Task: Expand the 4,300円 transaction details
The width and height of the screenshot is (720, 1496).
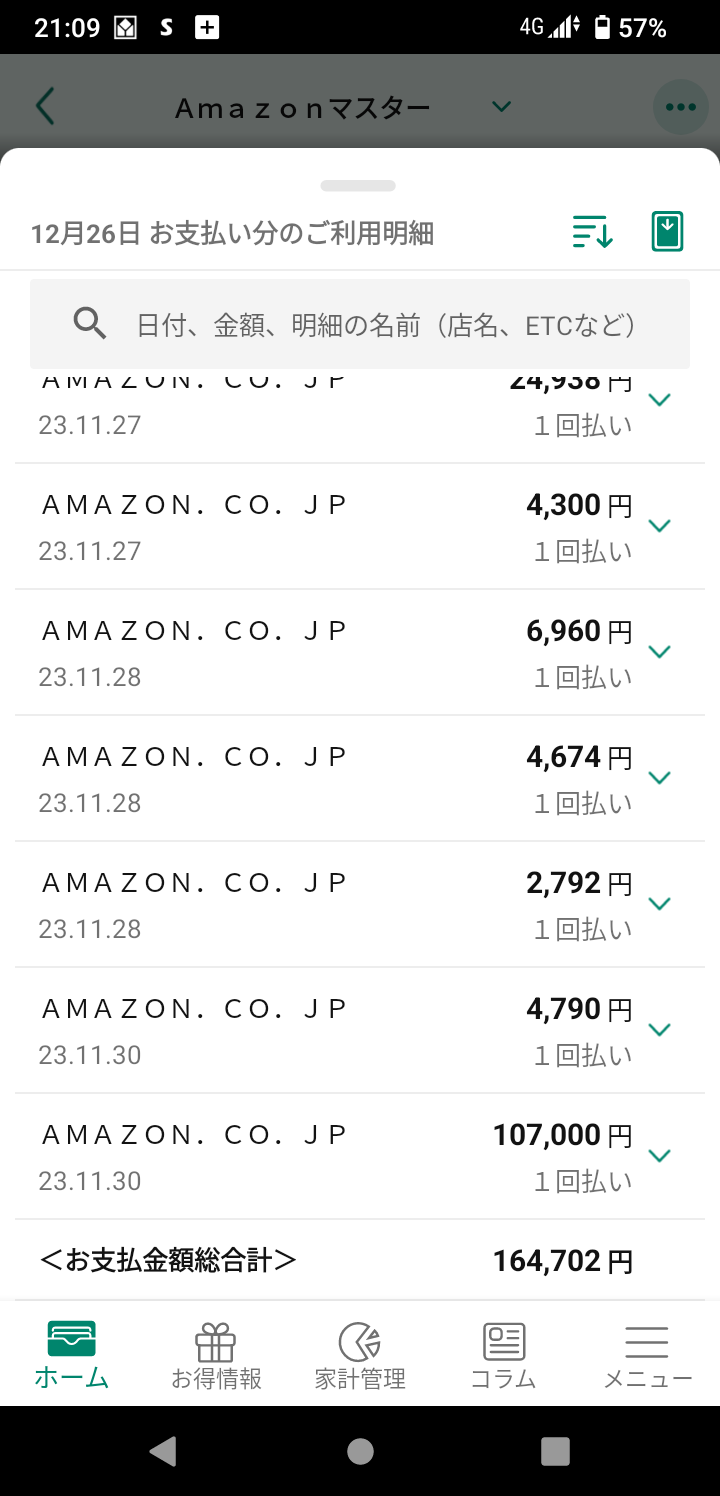Action: [x=659, y=526]
